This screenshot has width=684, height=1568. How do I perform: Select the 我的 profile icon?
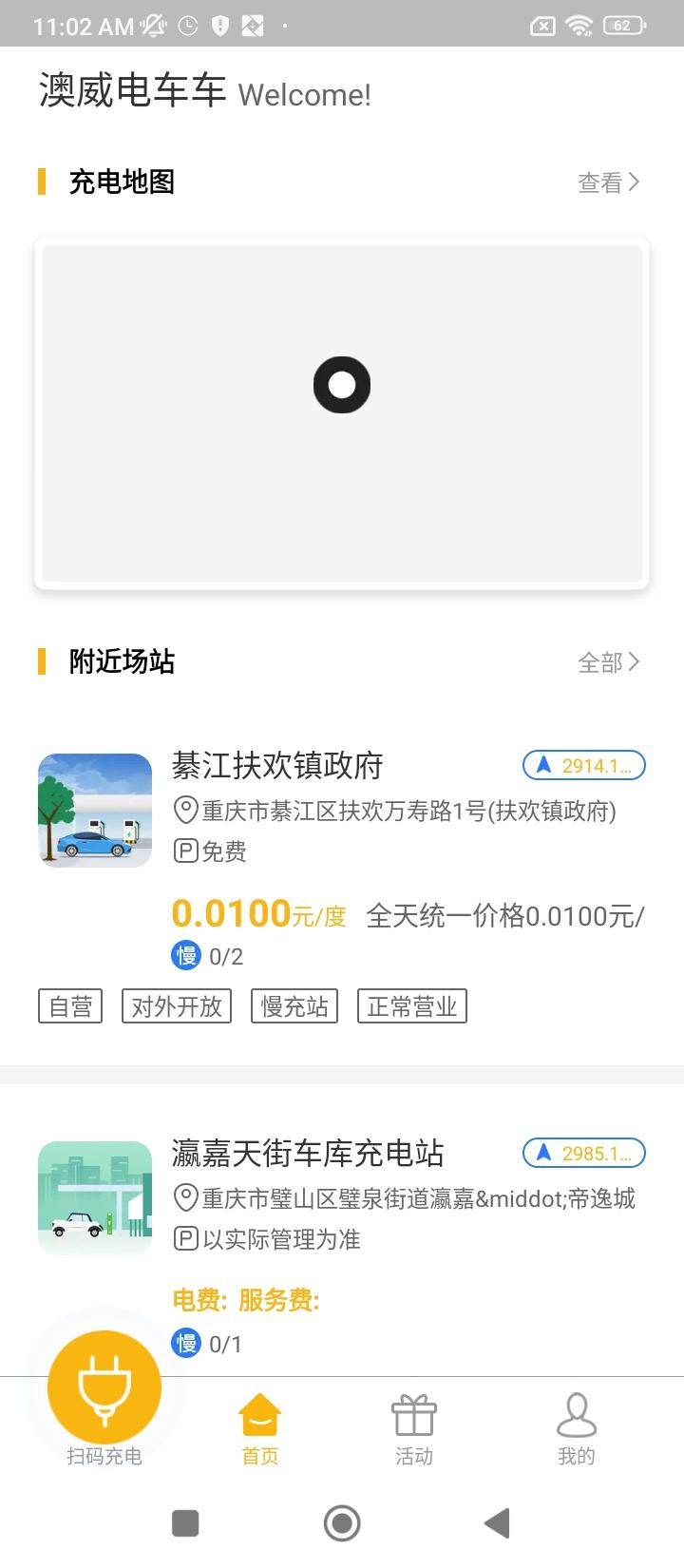click(x=576, y=1416)
